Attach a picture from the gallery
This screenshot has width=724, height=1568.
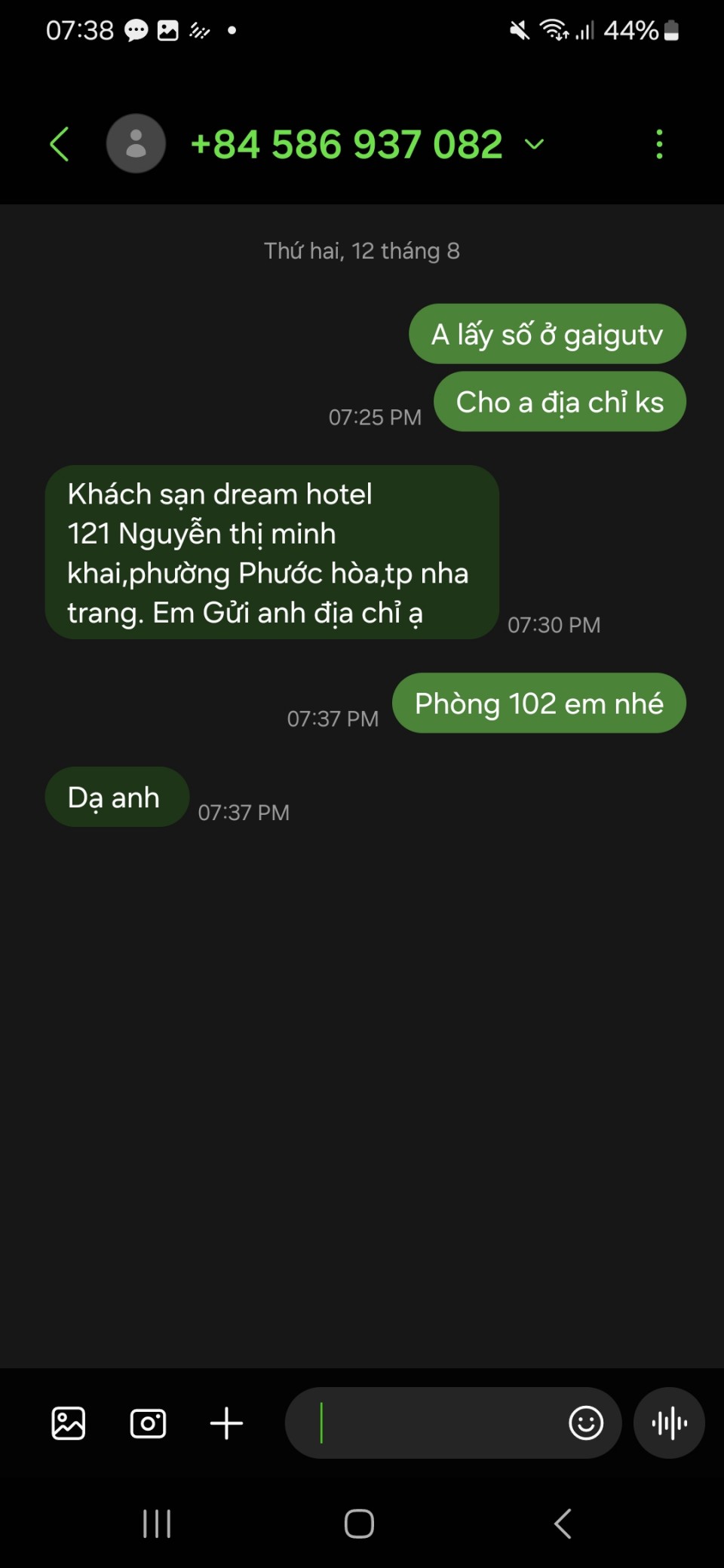click(68, 1423)
